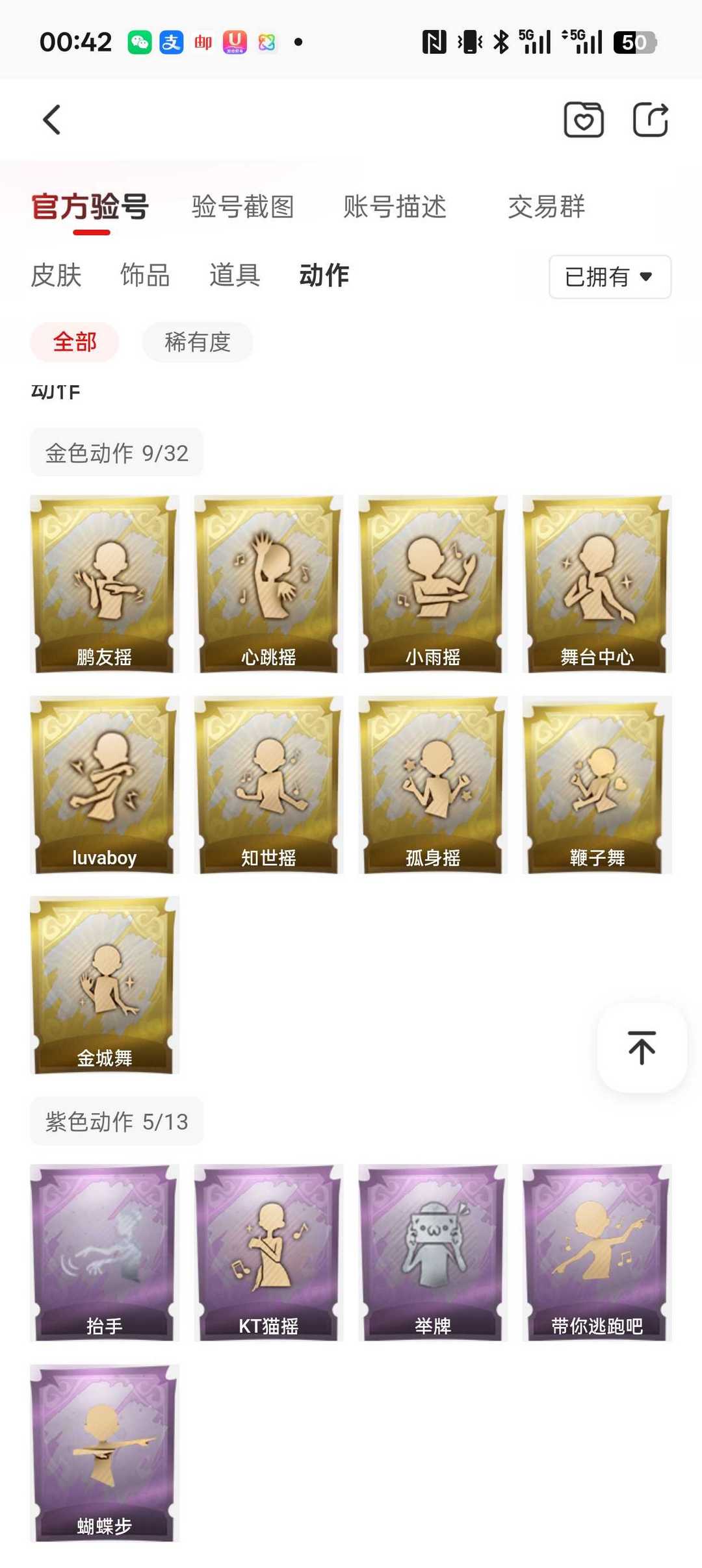Viewport: 702px width, 1568px height.
Task: Switch to the 交易群 tab
Action: tap(546, 207)
